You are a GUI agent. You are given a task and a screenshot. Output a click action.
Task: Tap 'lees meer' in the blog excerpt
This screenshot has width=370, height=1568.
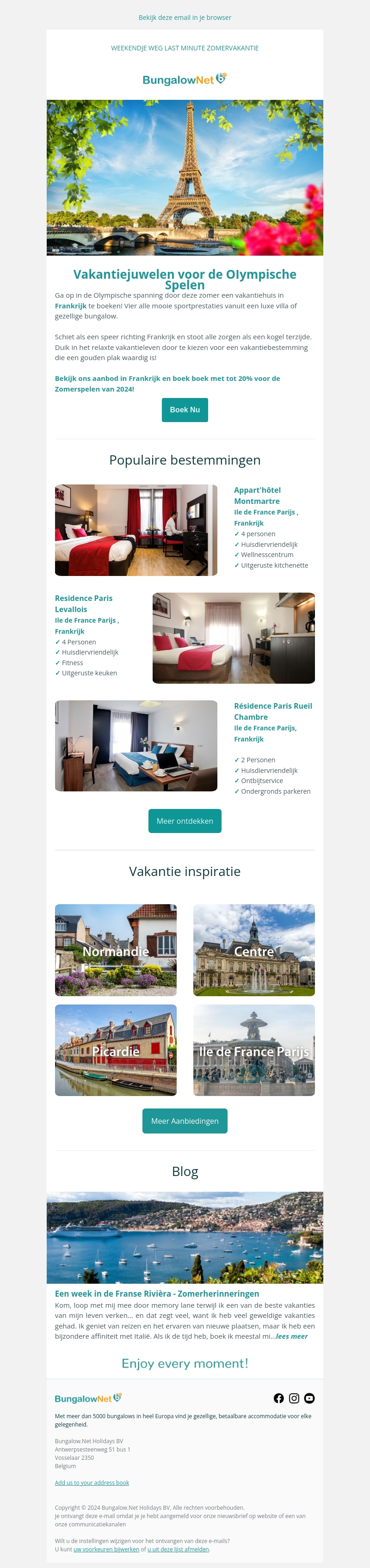292,1336
